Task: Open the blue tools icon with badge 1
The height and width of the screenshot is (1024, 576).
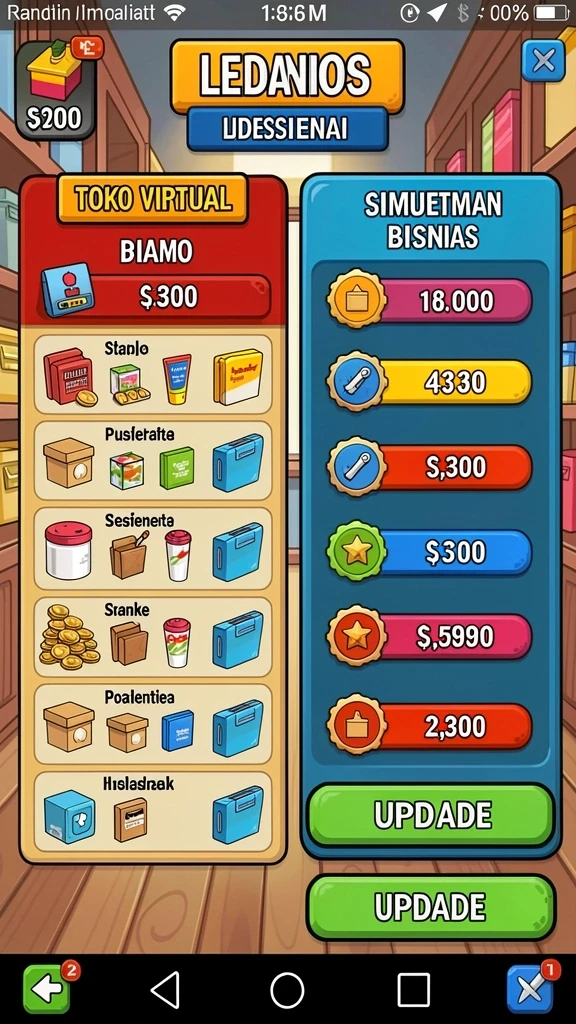Action: pos(532,989)
